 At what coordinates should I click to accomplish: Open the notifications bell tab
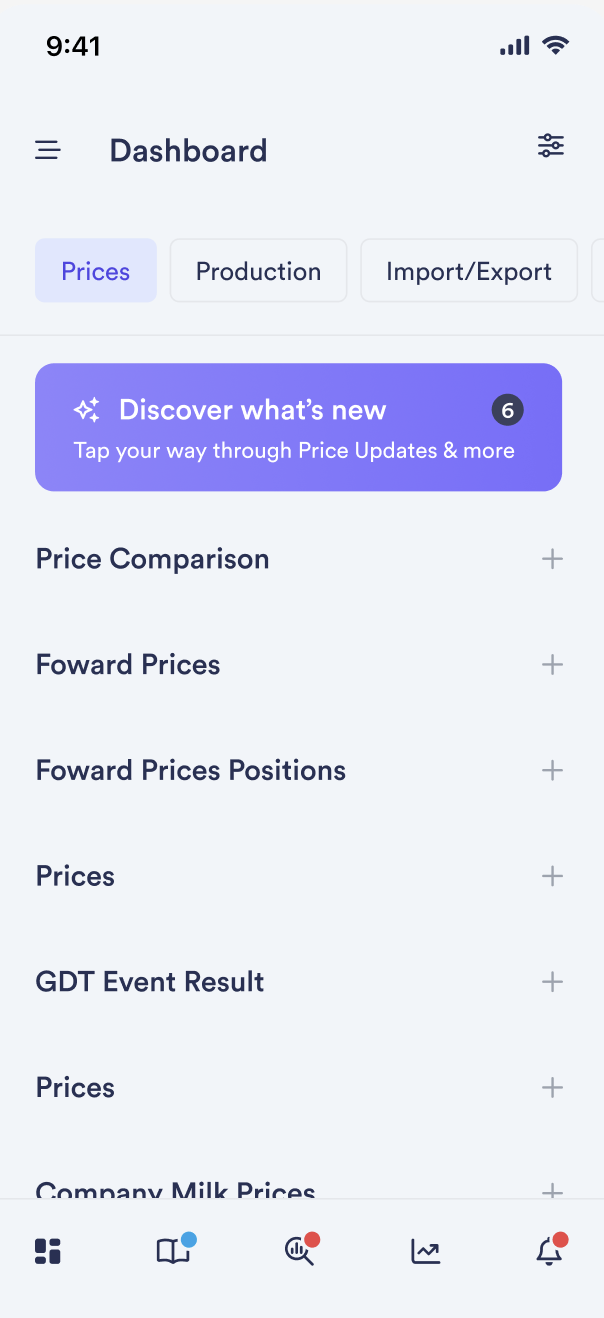(x=549, y=1251)
